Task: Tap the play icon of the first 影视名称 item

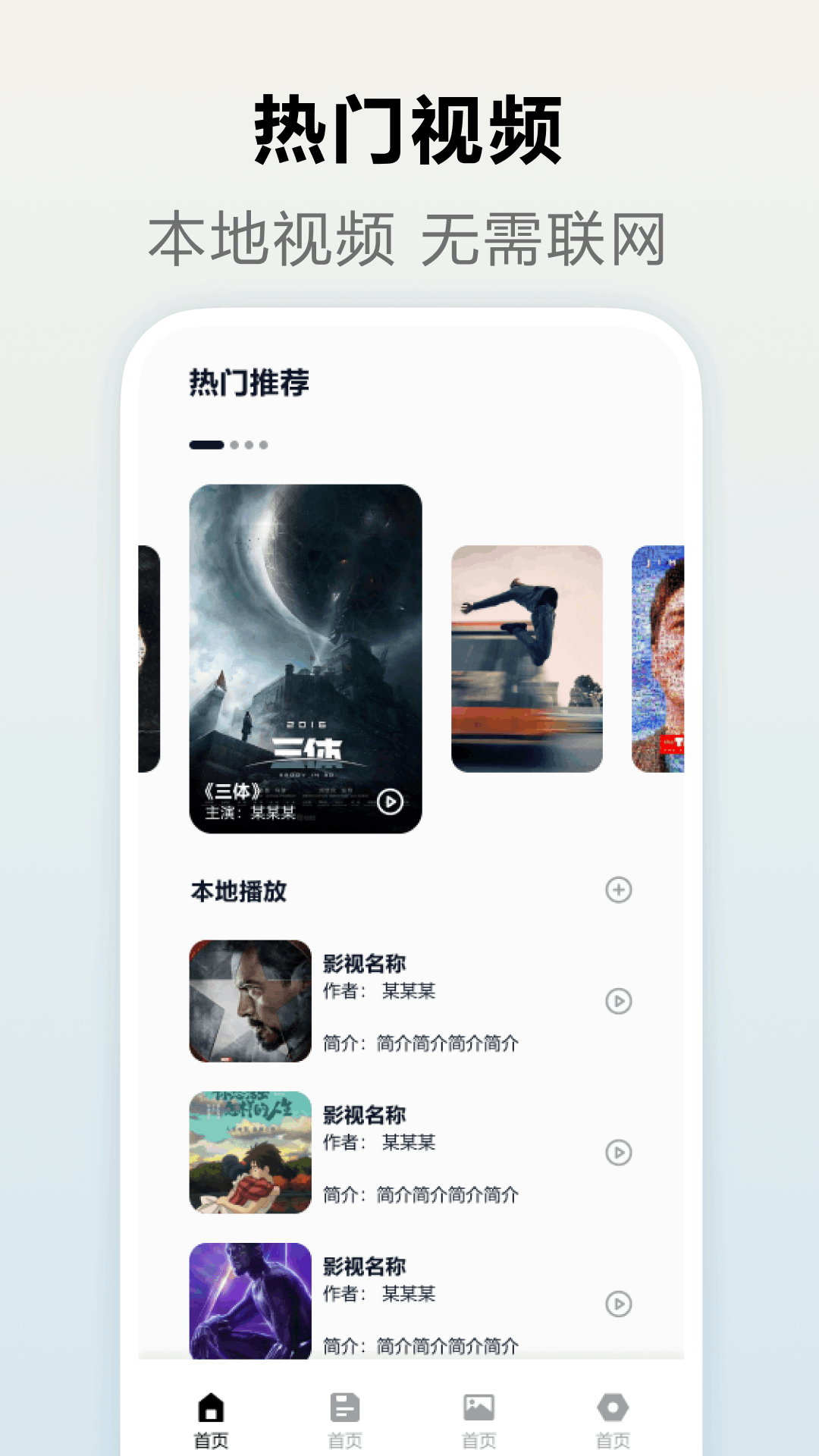Action: [x=620, y=999]
